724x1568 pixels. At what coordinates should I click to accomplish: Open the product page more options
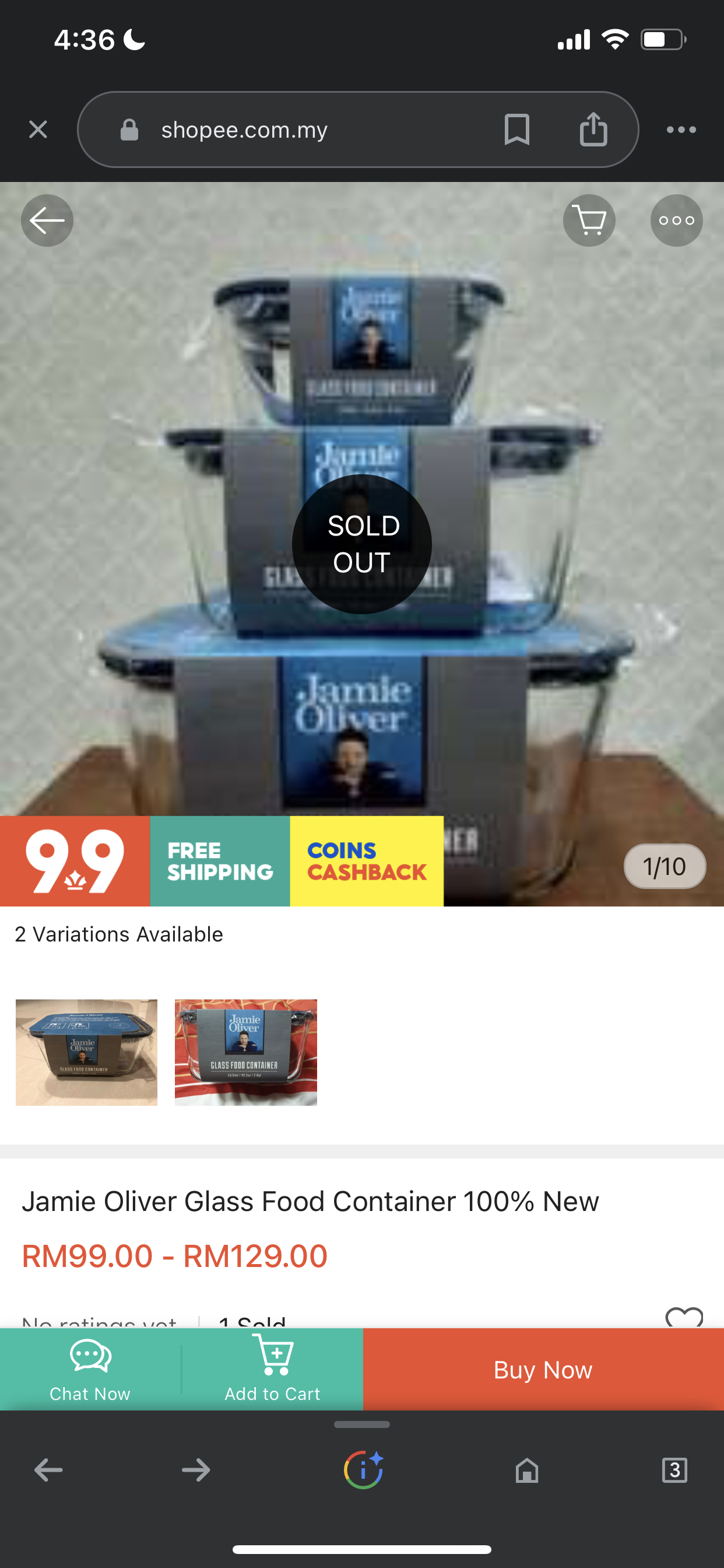(676, 220)
